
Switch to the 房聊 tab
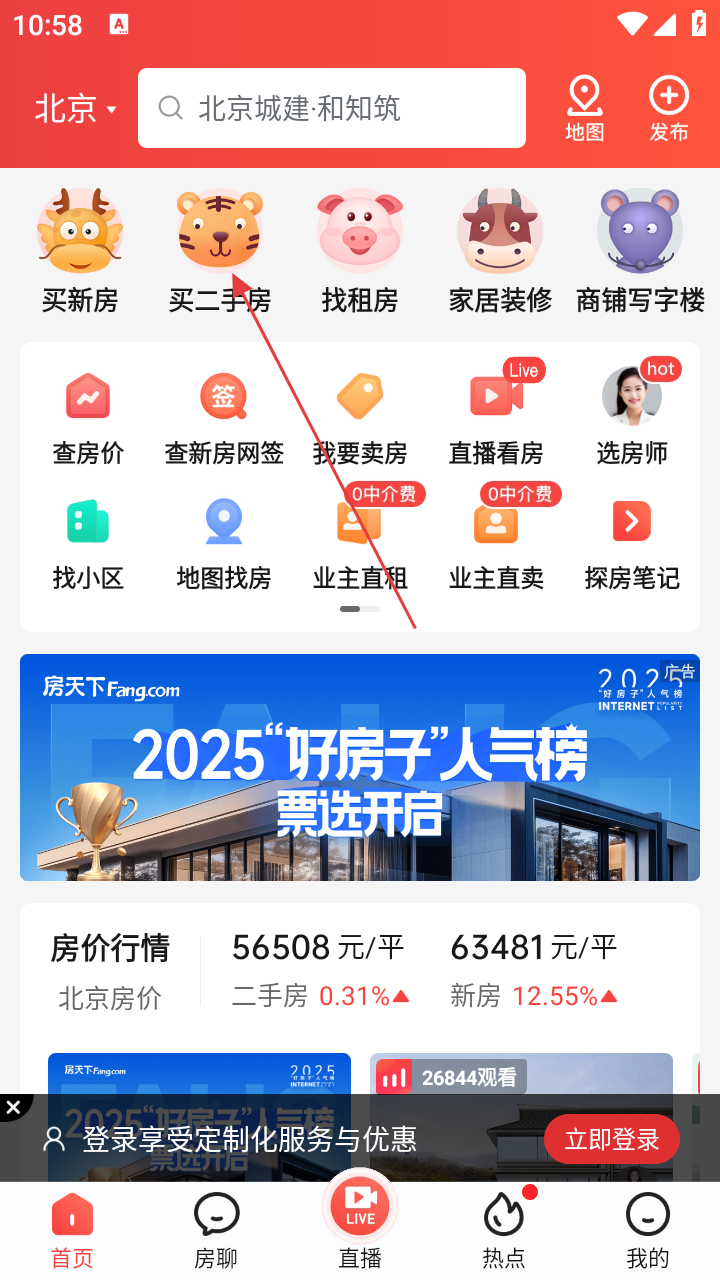pyautogui.click(x=216, y=1230)
